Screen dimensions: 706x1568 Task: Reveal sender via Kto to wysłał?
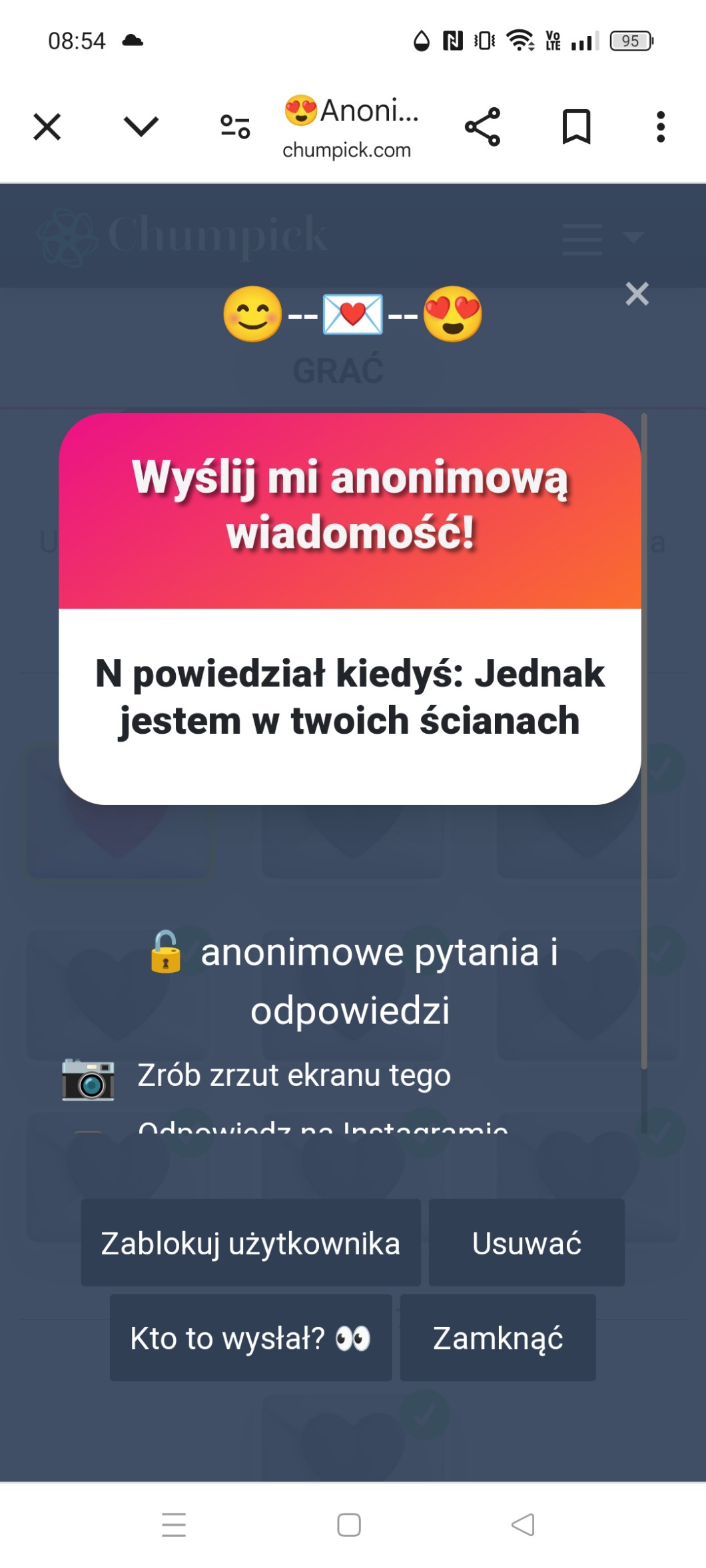pos(250,1338)
